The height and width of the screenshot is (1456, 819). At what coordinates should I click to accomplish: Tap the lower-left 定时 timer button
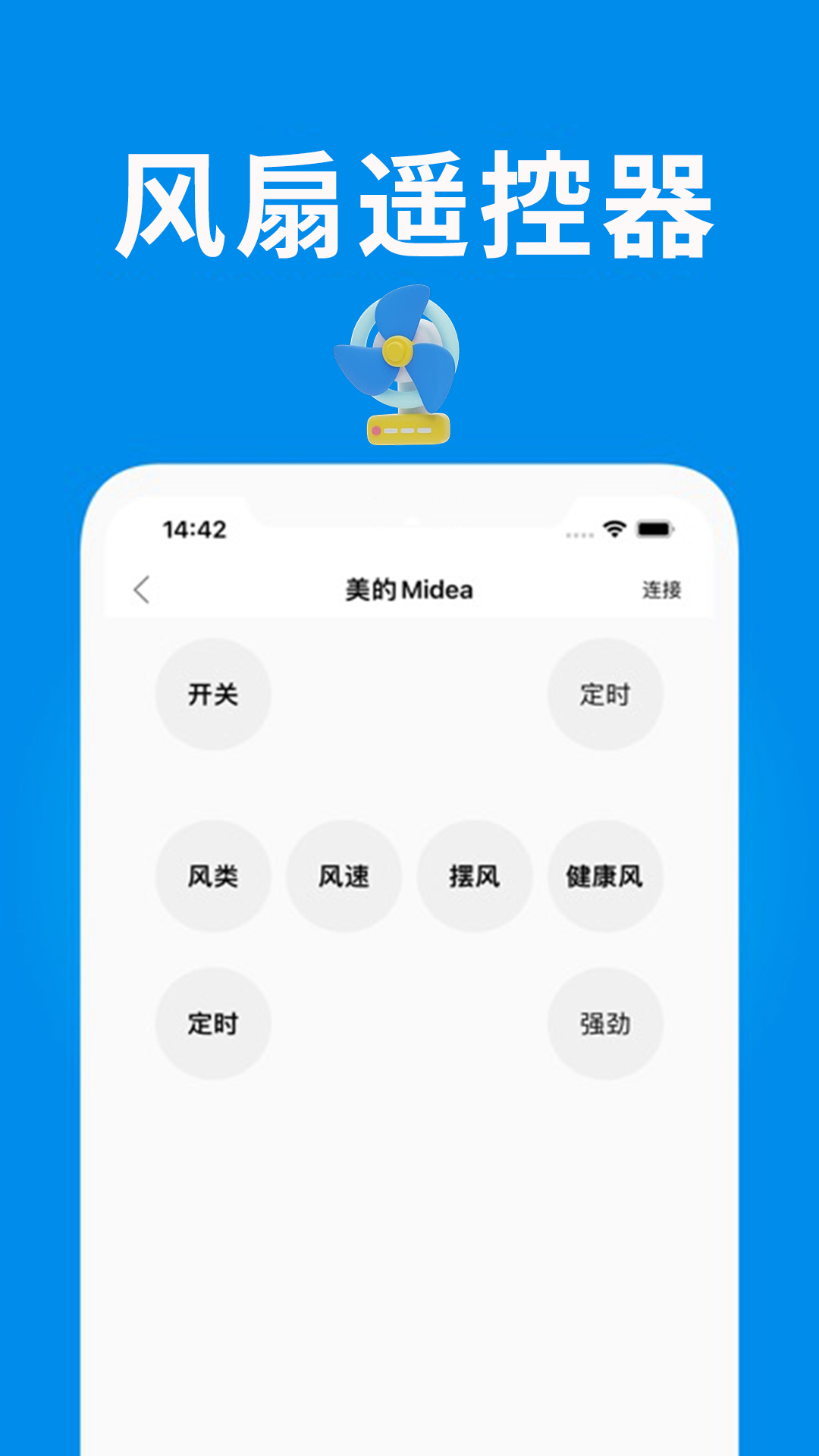coord(213,1022)
